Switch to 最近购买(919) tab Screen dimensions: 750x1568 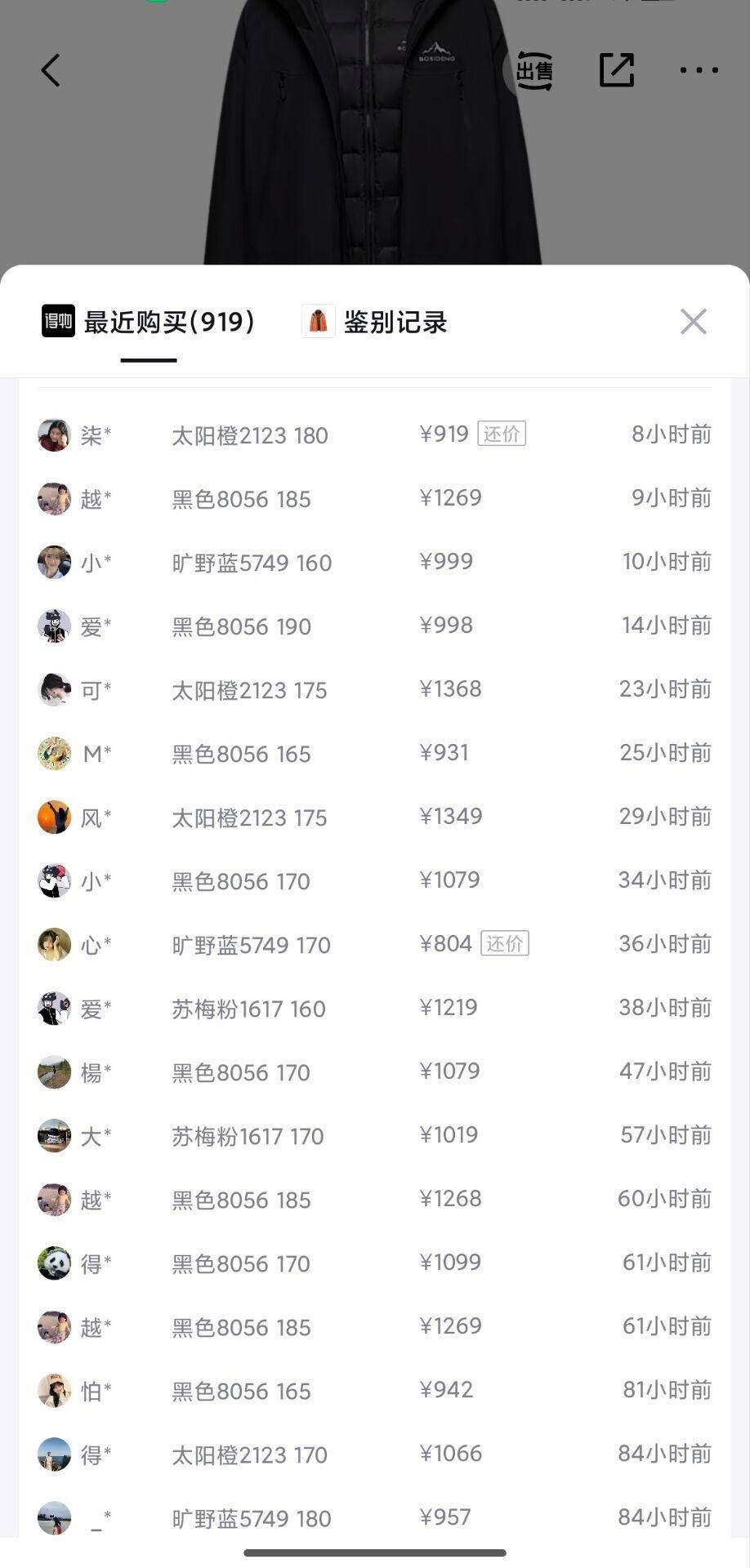(150, 323)
